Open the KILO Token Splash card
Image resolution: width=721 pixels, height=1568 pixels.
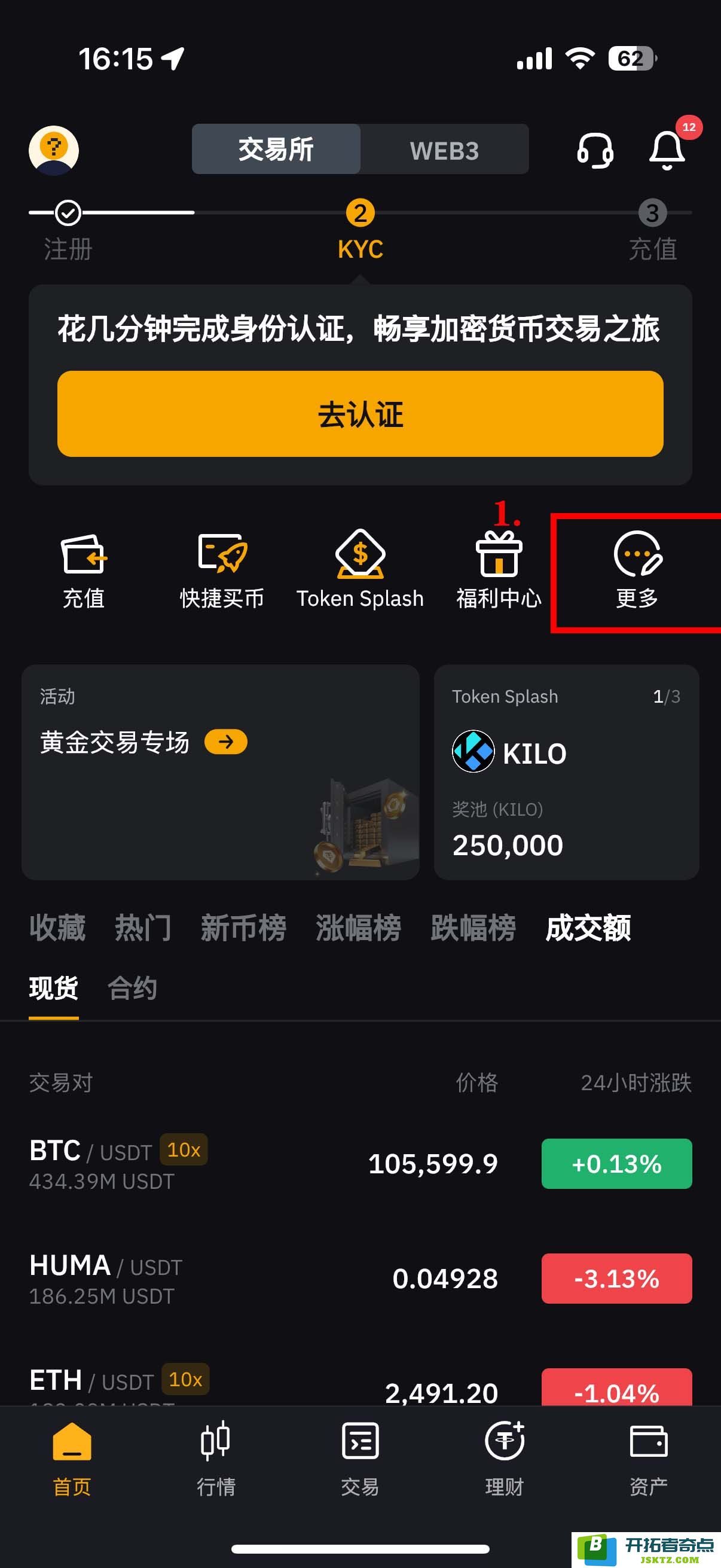(x=566, y=772)
